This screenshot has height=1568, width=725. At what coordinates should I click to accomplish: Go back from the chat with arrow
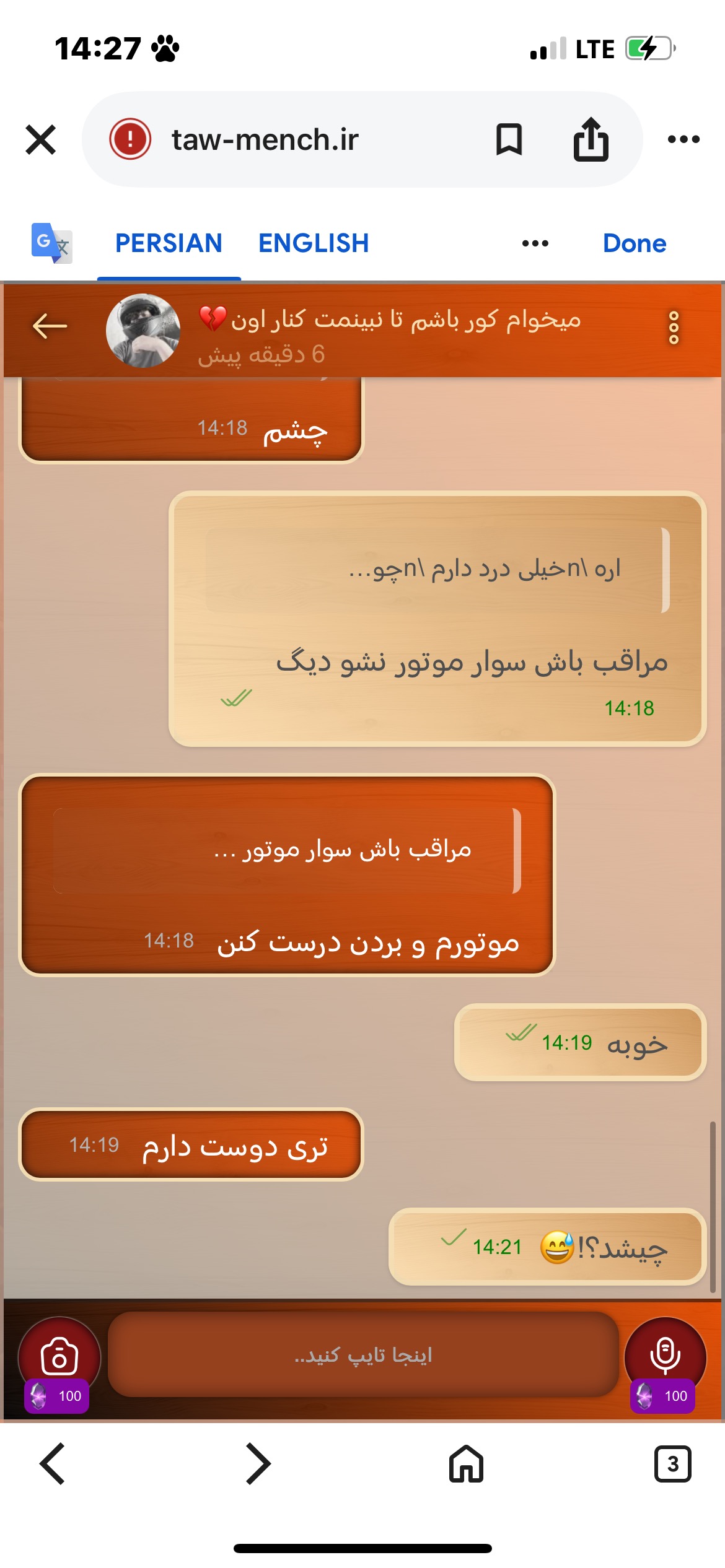50,326
